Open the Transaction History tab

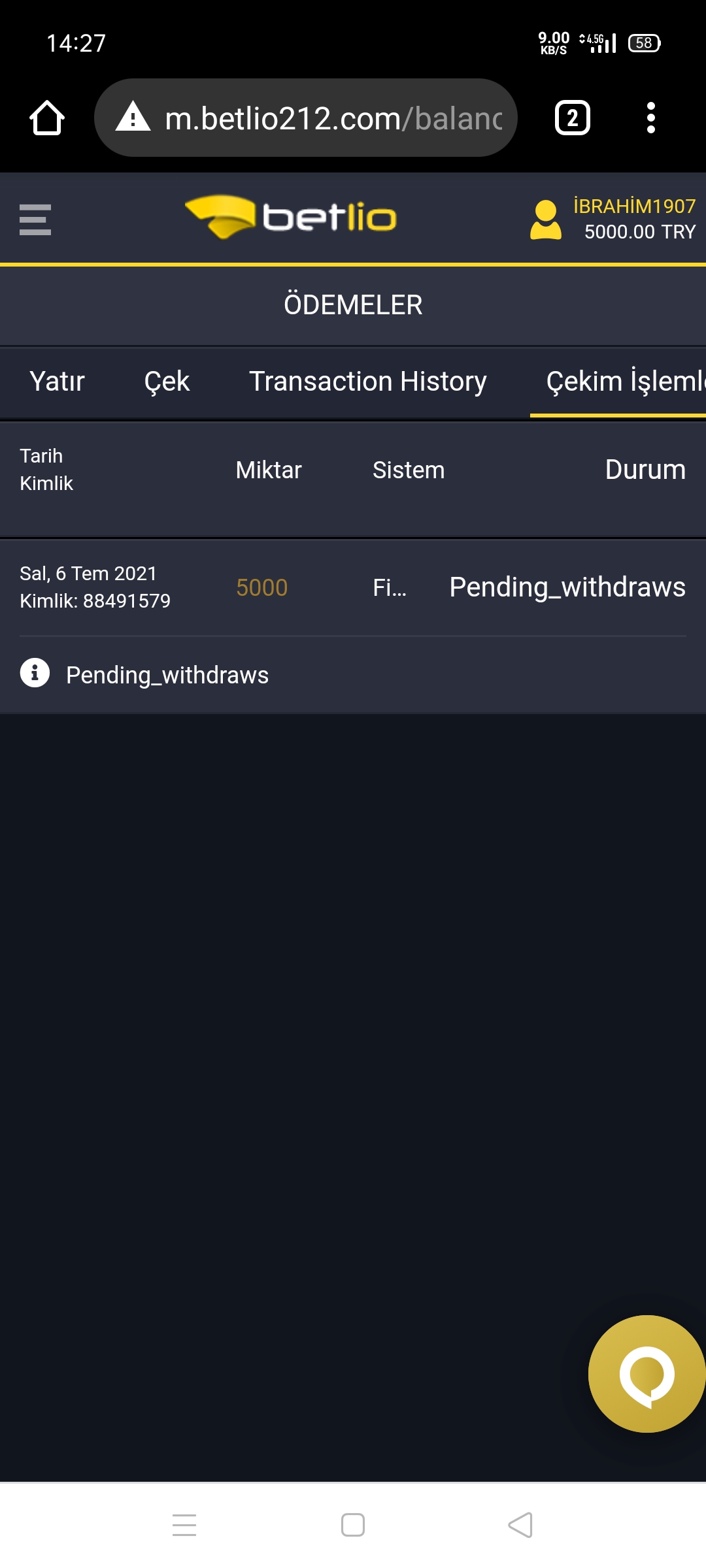368,382
